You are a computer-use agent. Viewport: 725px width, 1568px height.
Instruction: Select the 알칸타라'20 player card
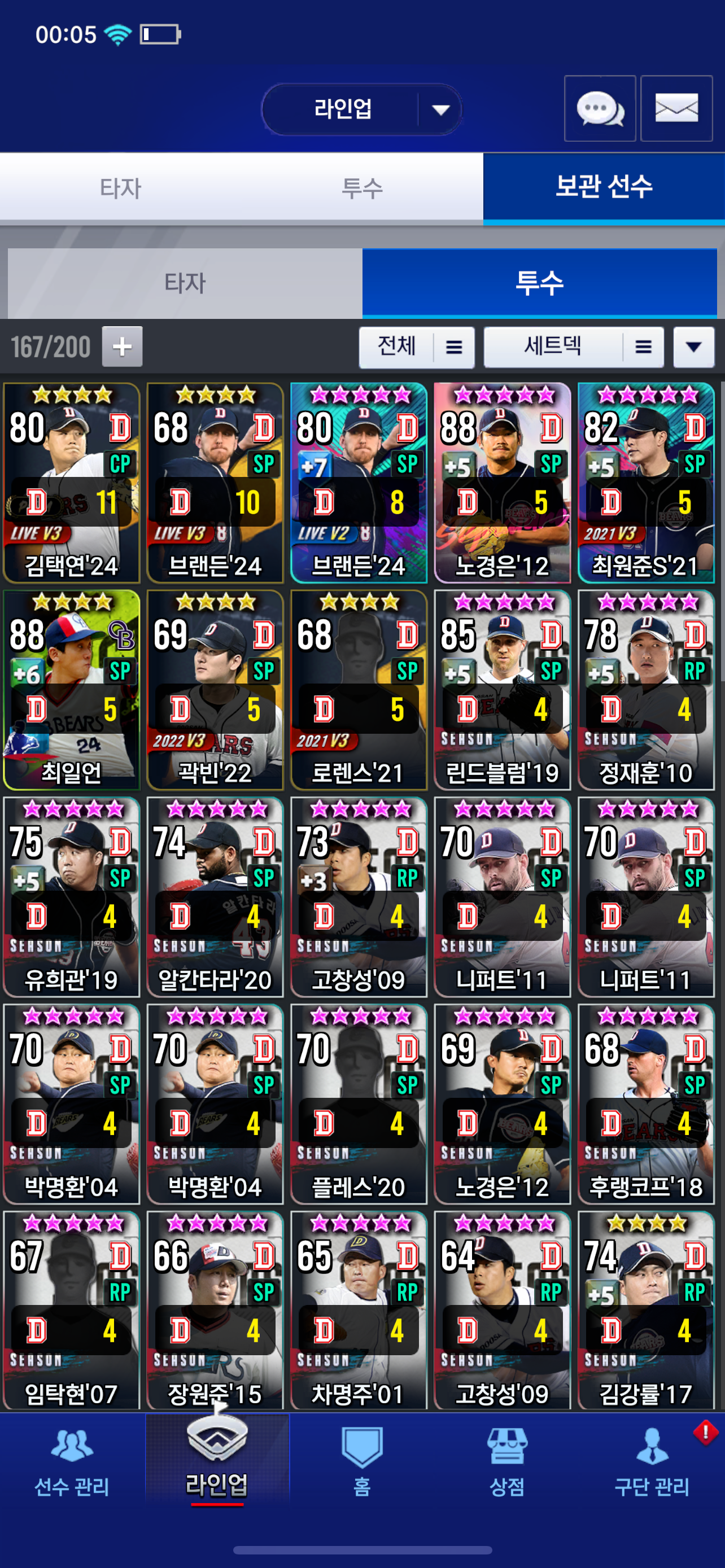pos(215,897)
